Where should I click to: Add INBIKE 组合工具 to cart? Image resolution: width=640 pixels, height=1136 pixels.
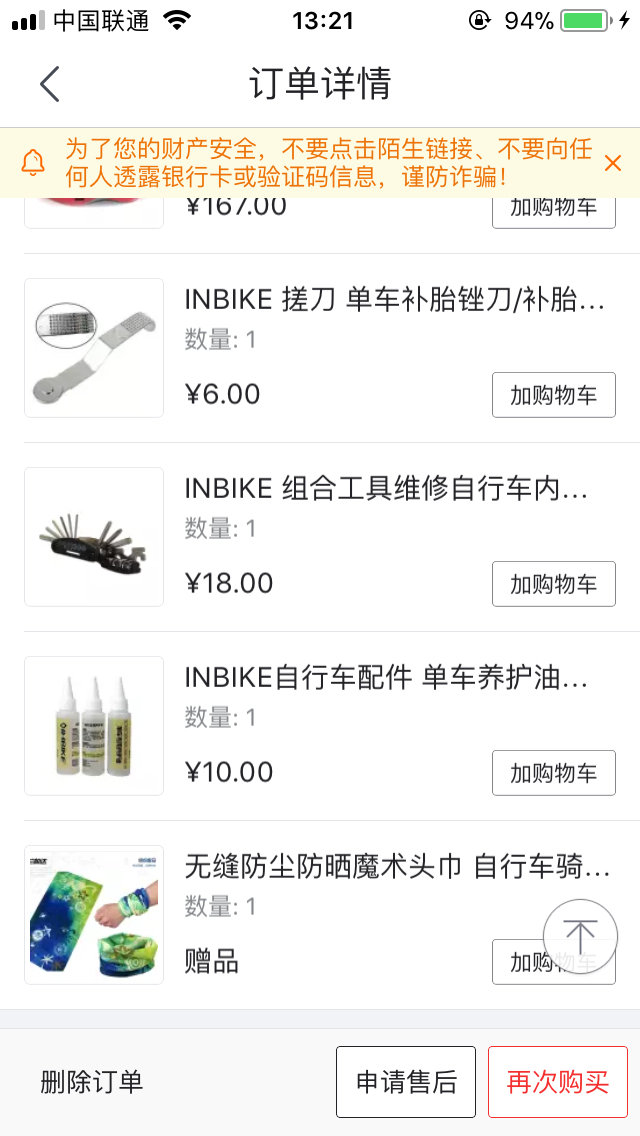[x=553, y=584]
